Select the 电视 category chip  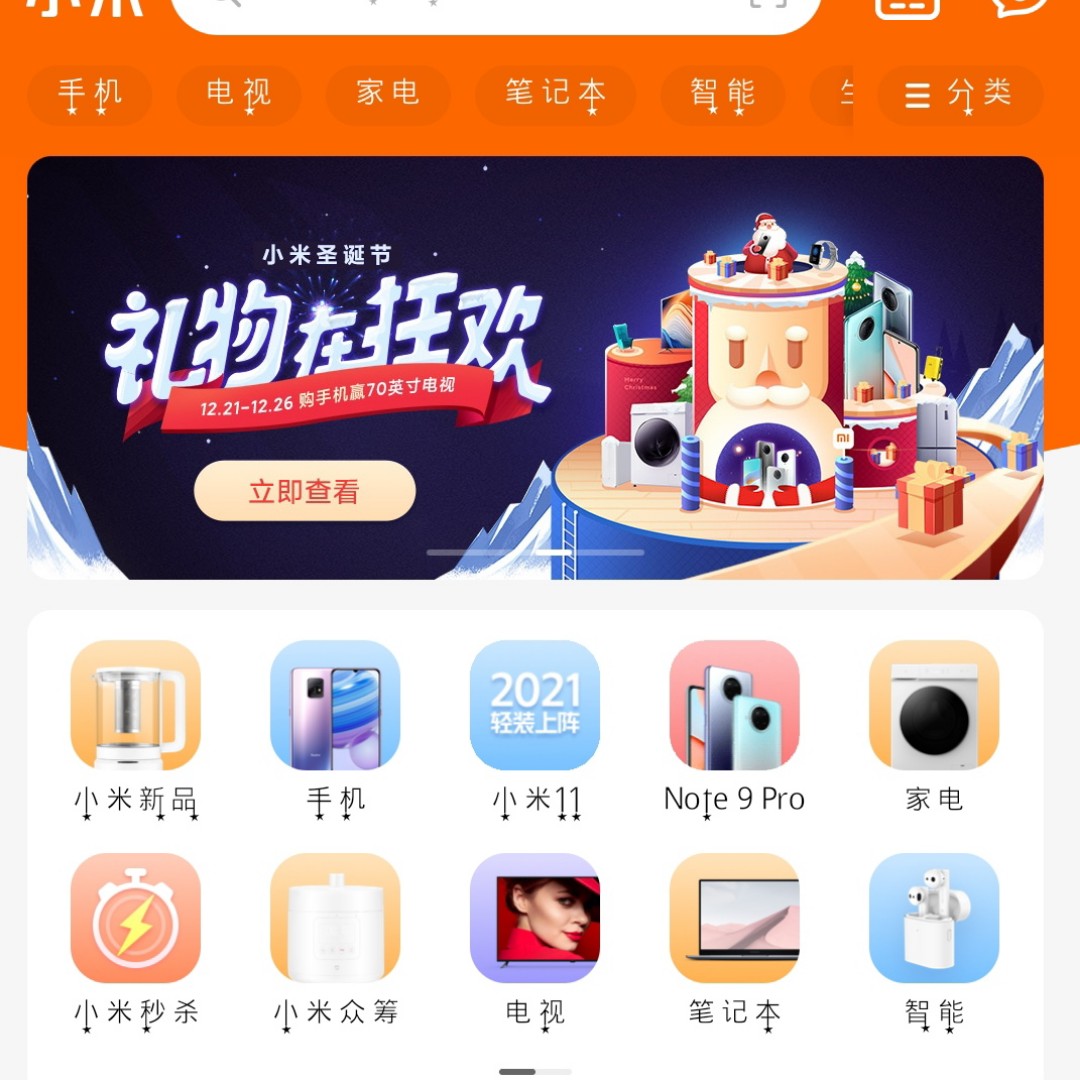238,95
